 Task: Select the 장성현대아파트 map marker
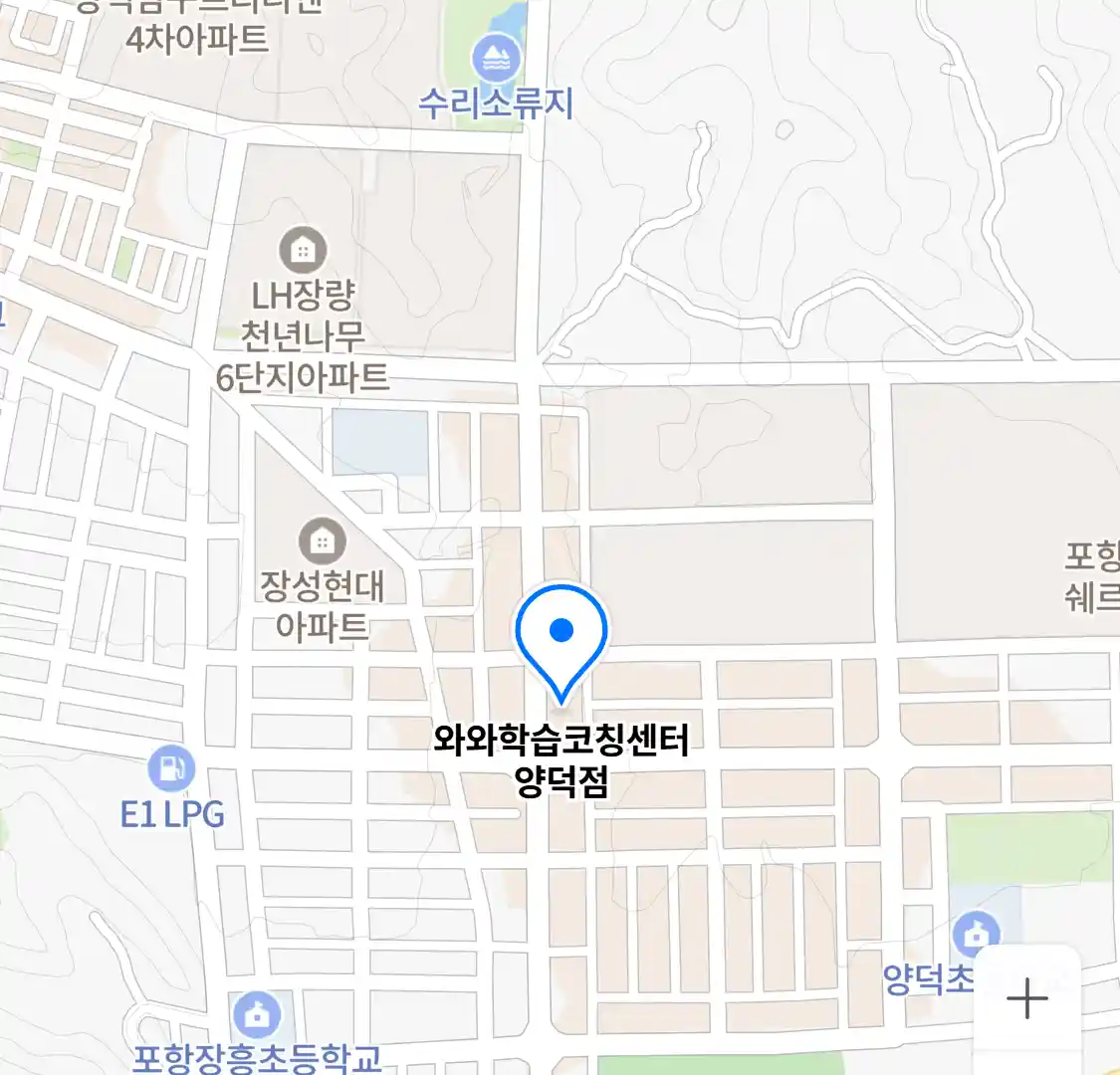(322, 540)
